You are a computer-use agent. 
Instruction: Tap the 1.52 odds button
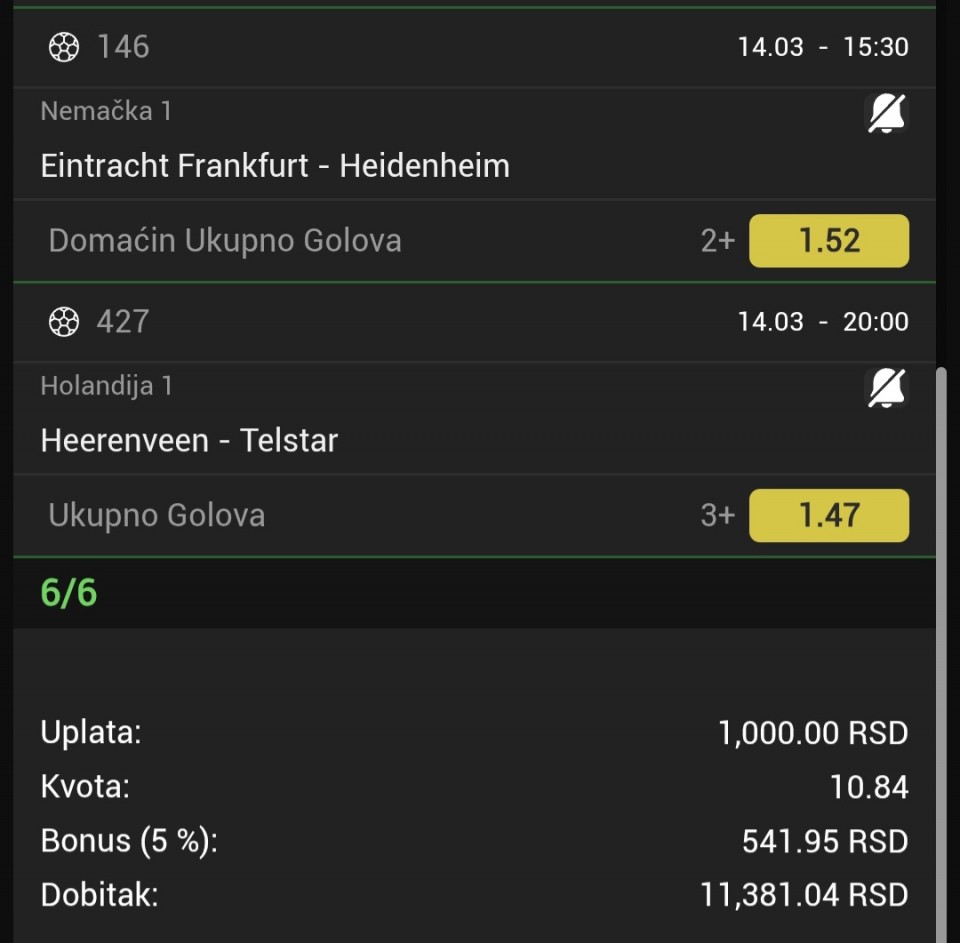point(828,241)
